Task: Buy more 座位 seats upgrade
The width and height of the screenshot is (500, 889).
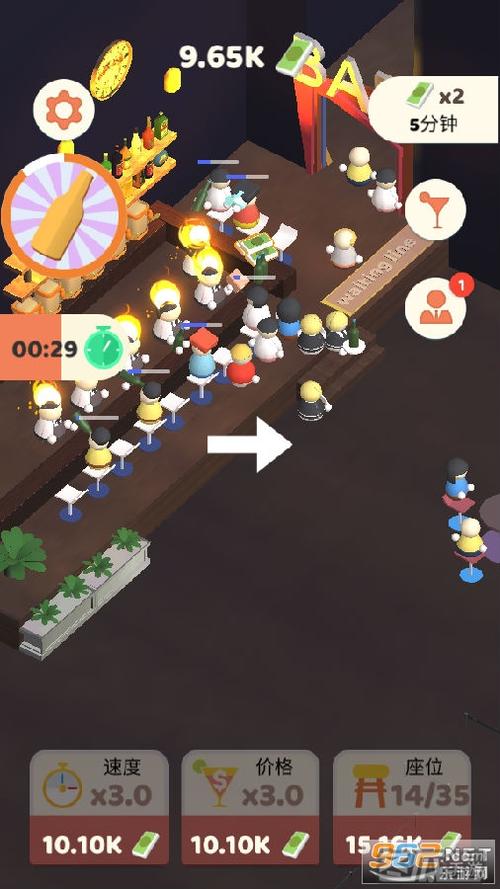Action: click(x=402, y=807)
